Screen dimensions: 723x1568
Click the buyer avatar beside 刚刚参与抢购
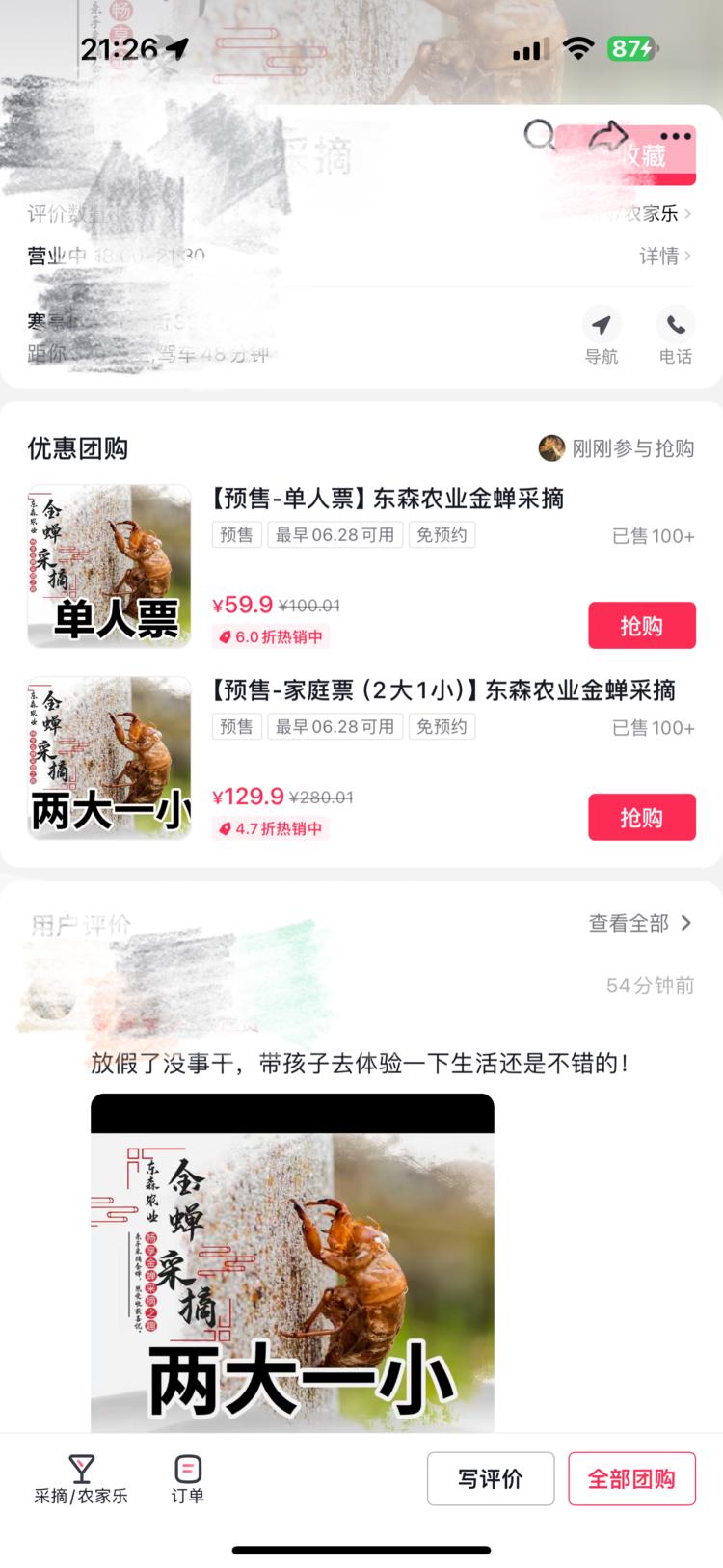coord(549,447)
